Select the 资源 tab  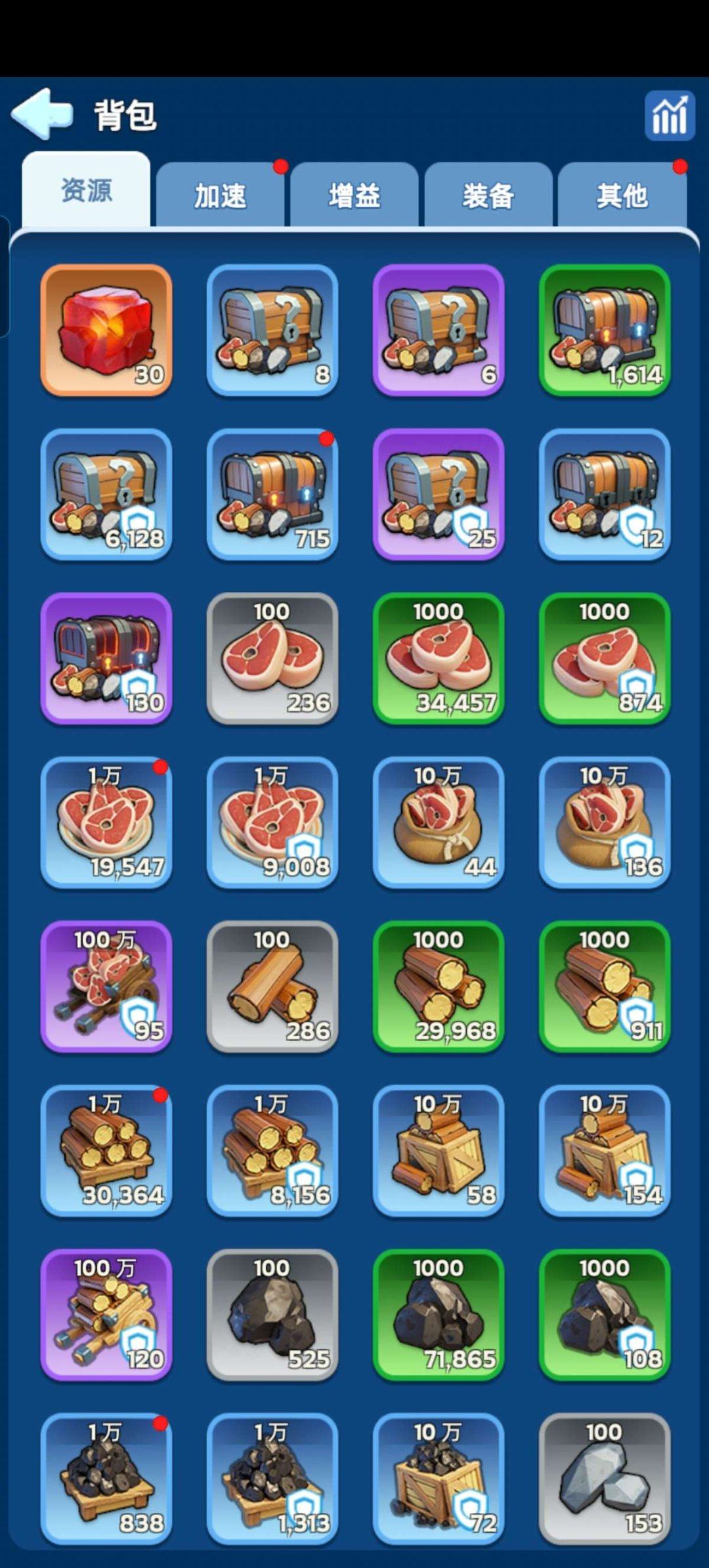point(86,191)
